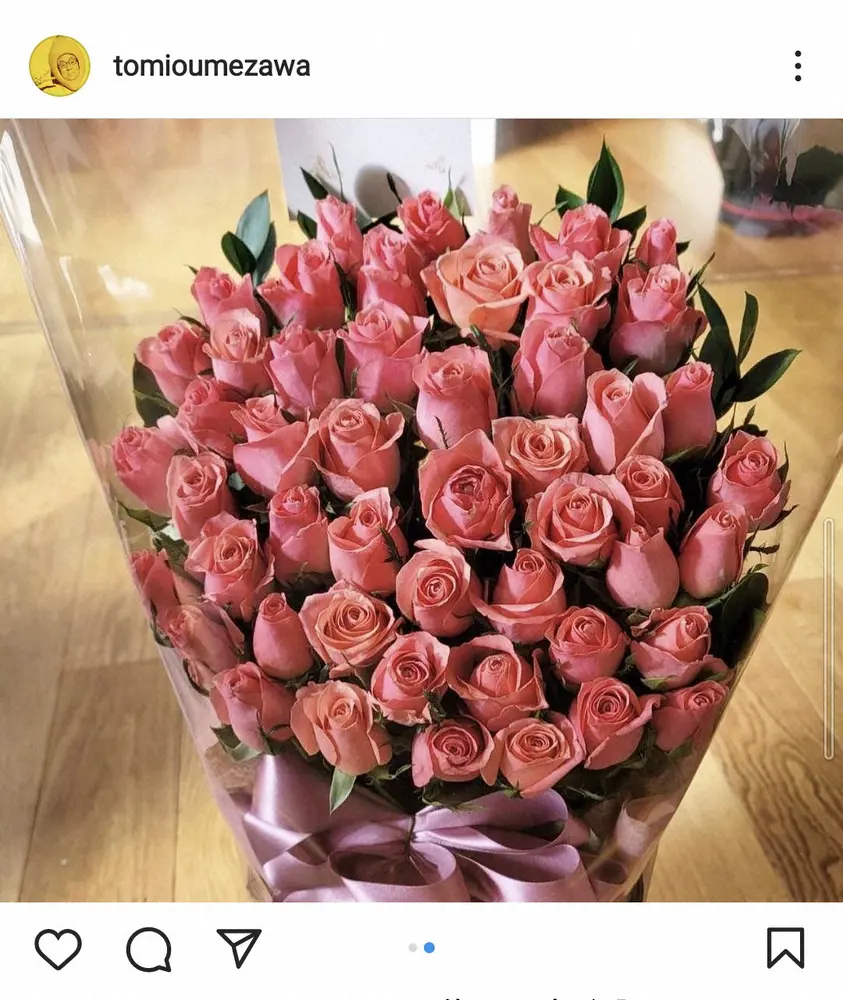Bookmark this post to saved

pyautogui.click(x=785, y=947)
